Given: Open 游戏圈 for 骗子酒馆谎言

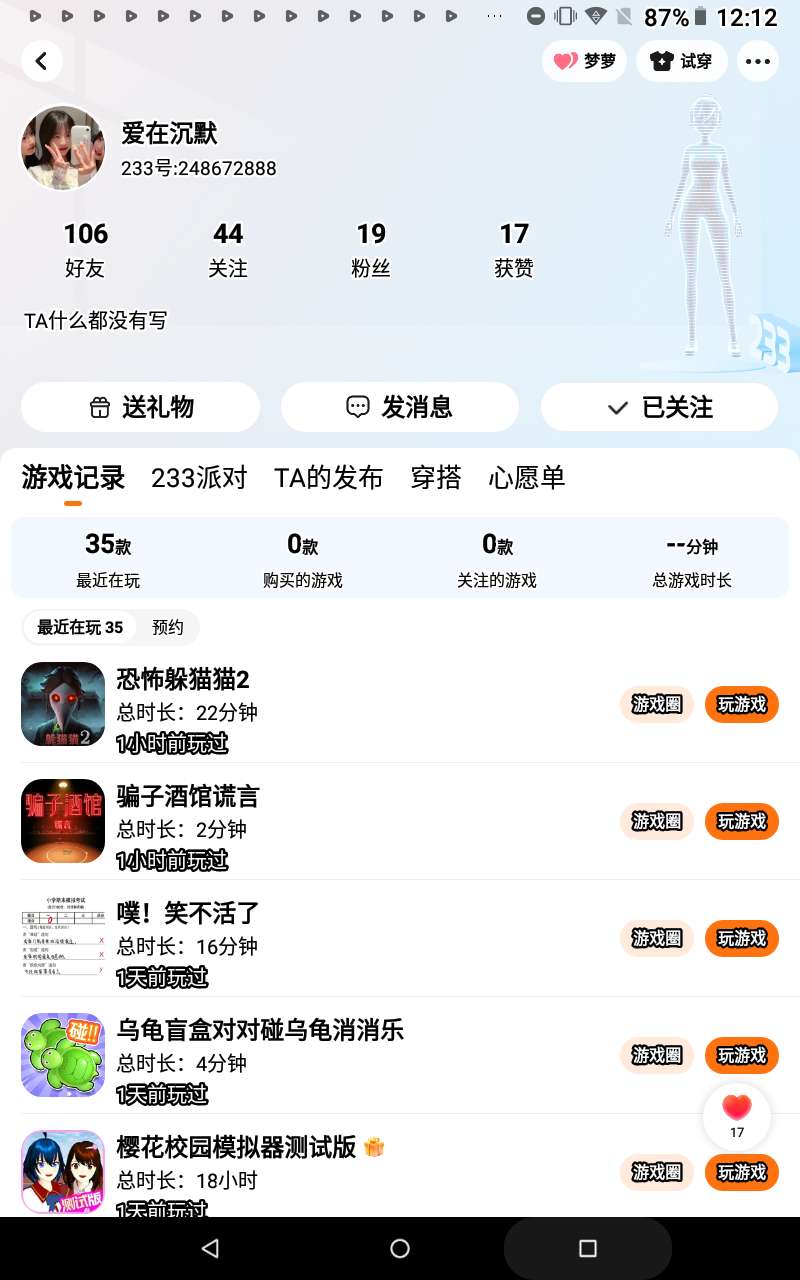Looking at the screenshot, I should [x=656, y=822].
